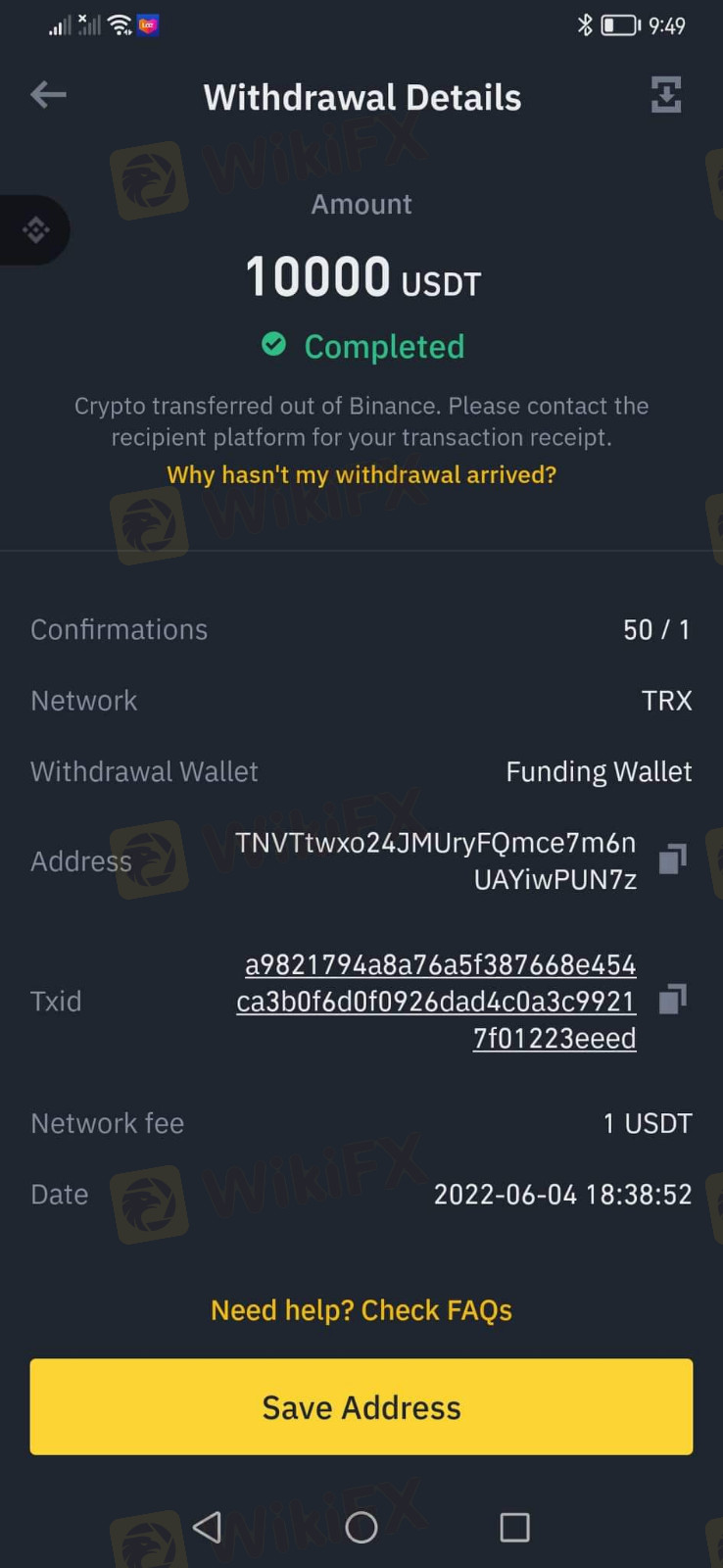This screenshot has height=1568, width=723.
Task: Go back using the top-left arrow
Action: (48, 95)
